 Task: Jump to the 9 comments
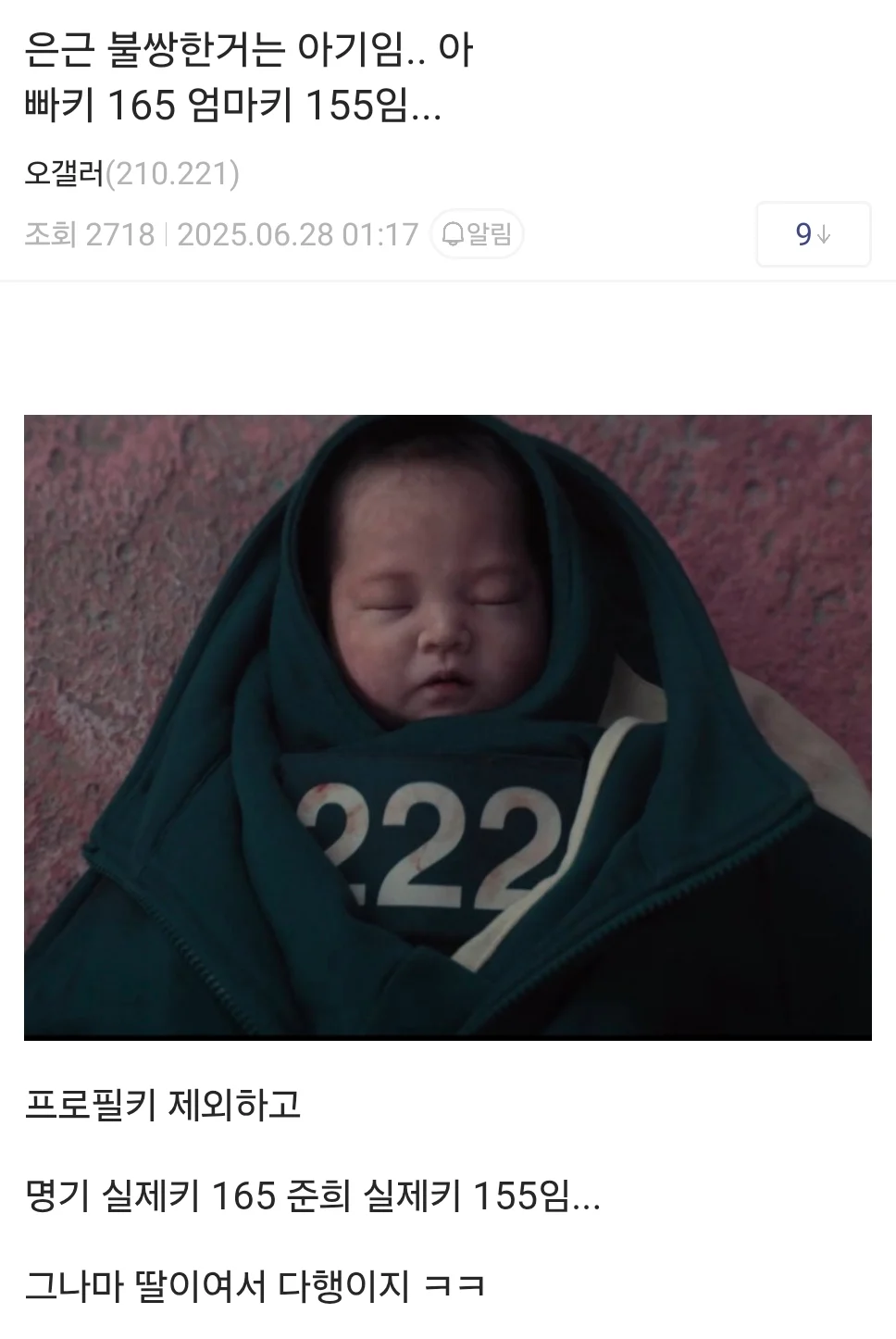[813, 234]
